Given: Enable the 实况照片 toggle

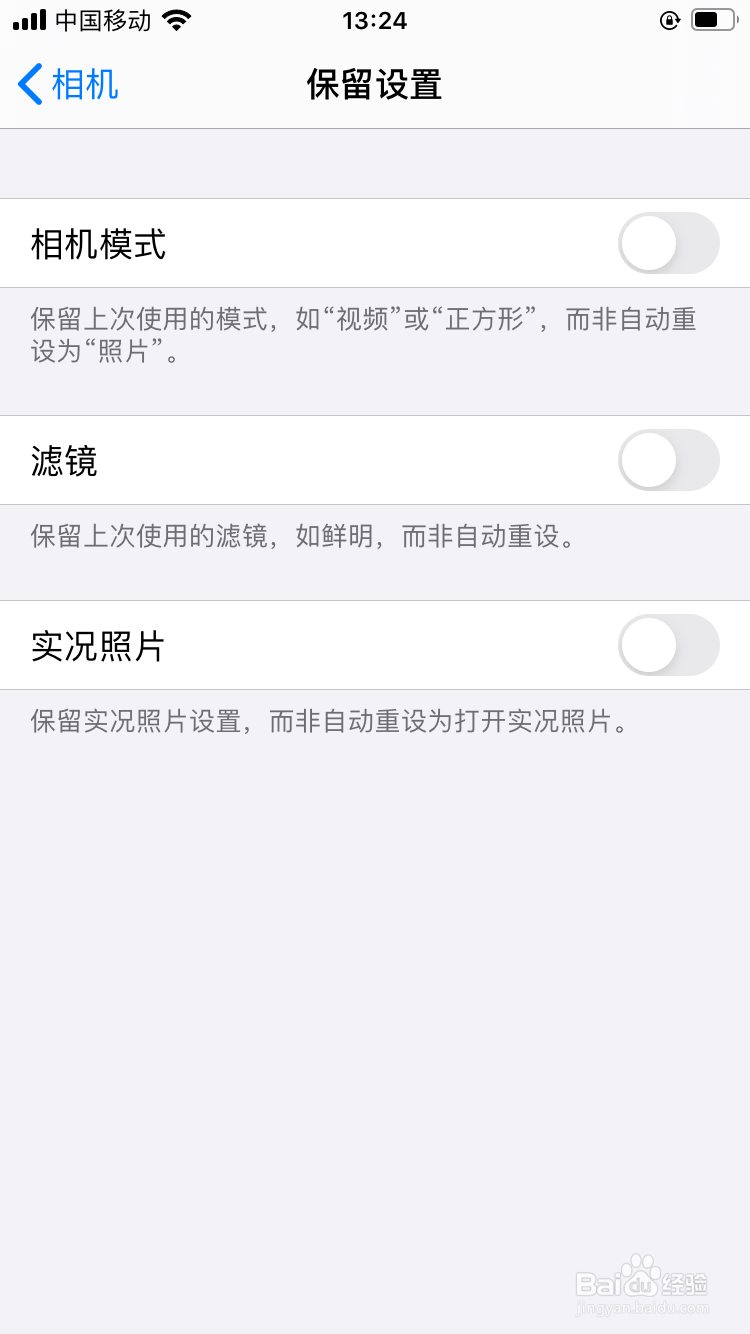Looking at the screenshot, I should [x=668, y=645].
